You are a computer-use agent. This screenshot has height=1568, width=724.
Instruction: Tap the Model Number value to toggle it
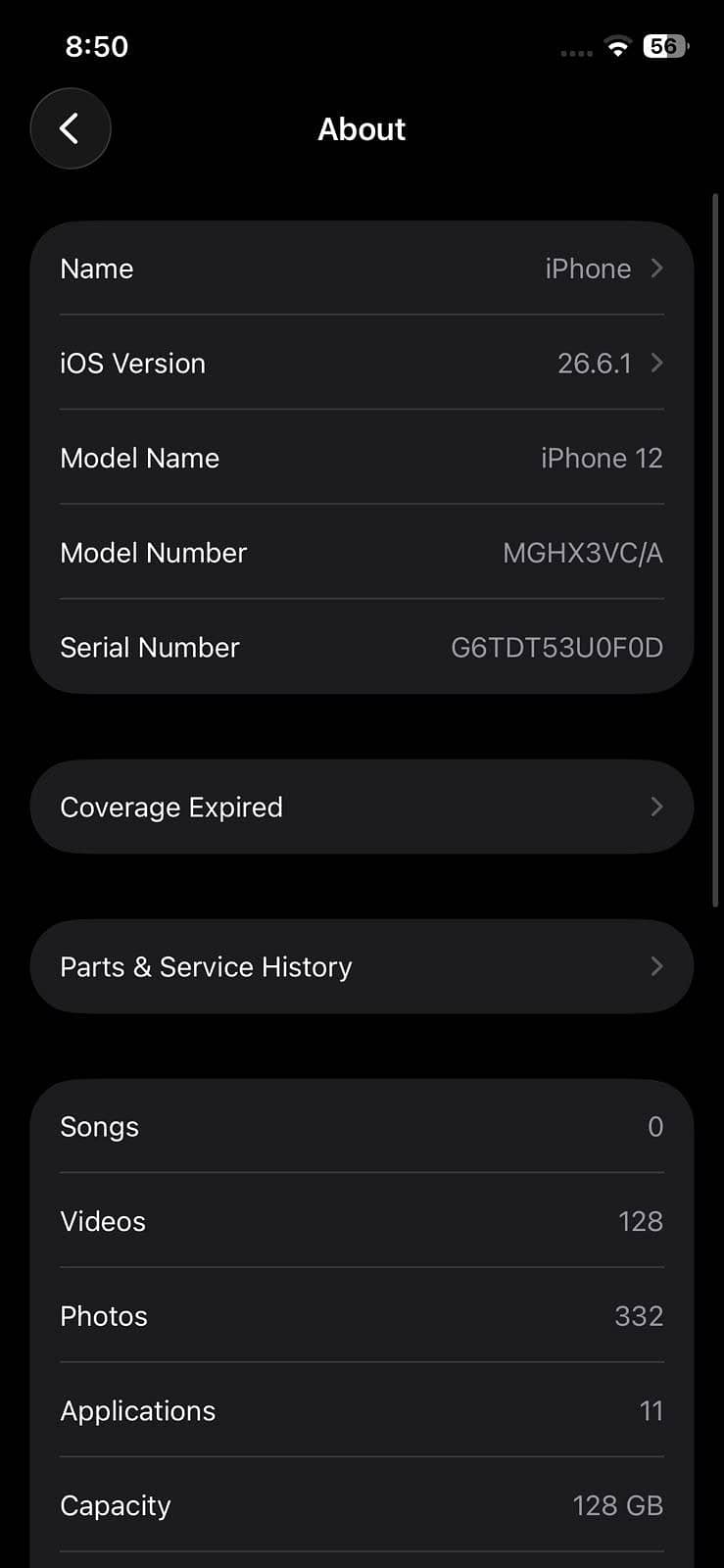[x=583, y=553]
